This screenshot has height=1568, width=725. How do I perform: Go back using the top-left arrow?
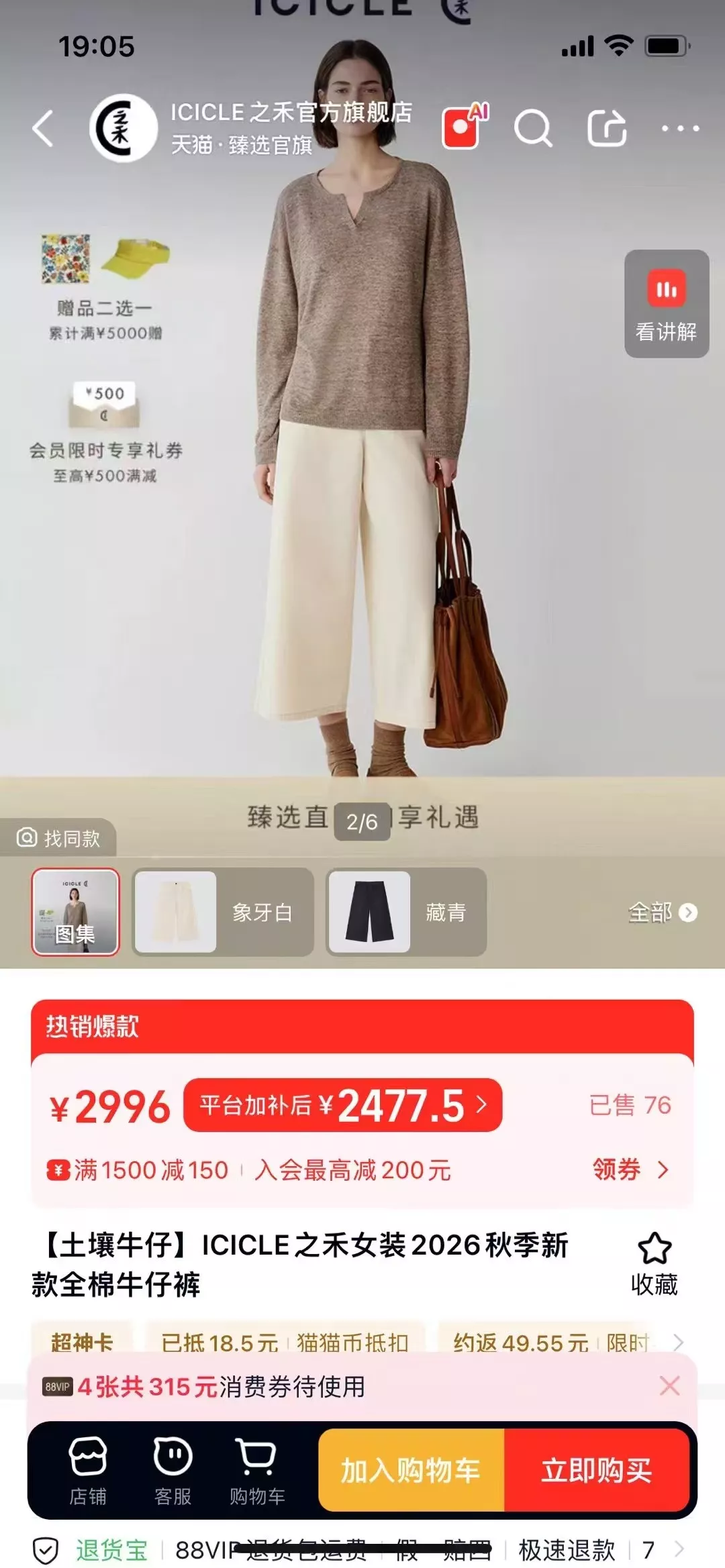[43, 128]
